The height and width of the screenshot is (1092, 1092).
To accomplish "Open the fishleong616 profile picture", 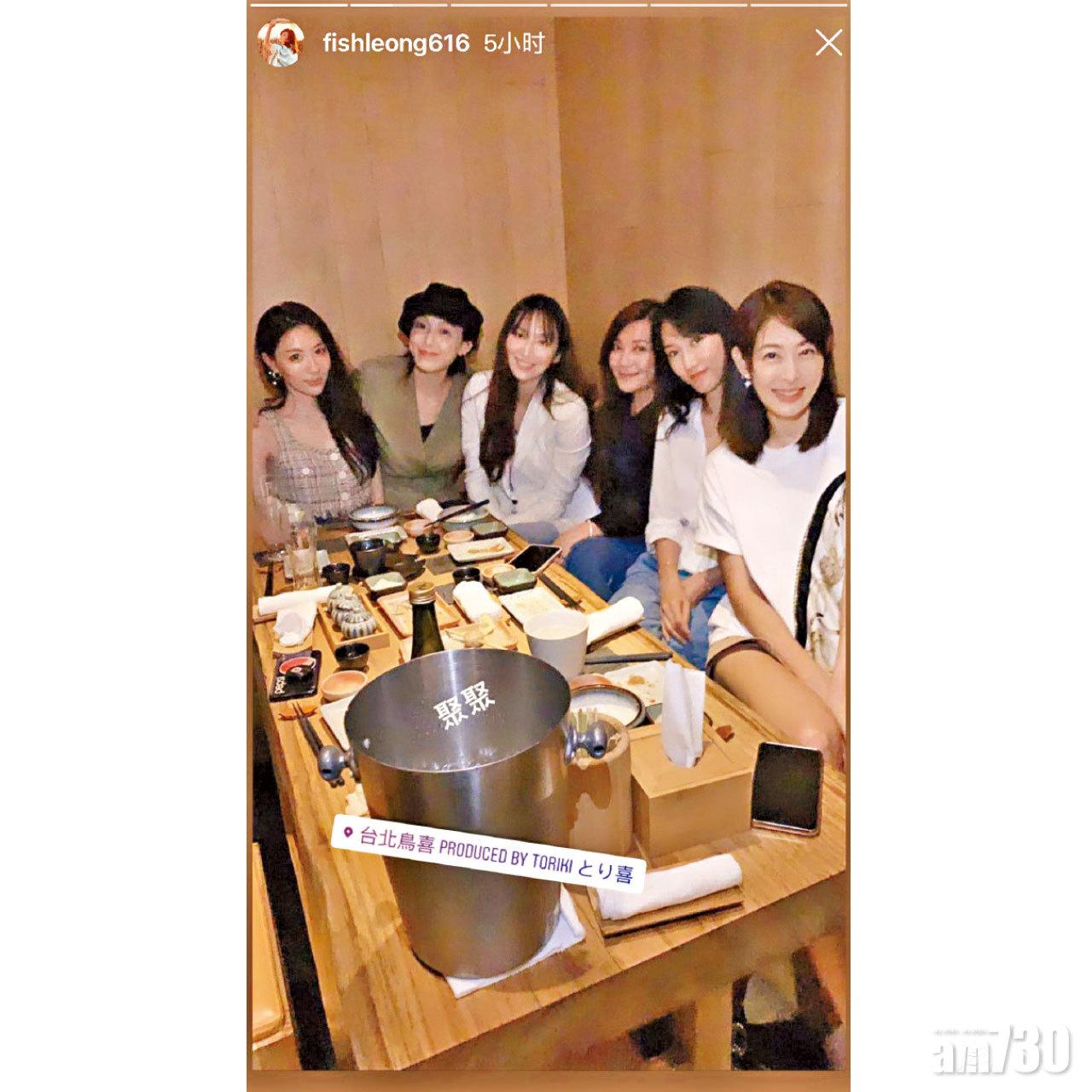I will point(281,44).
